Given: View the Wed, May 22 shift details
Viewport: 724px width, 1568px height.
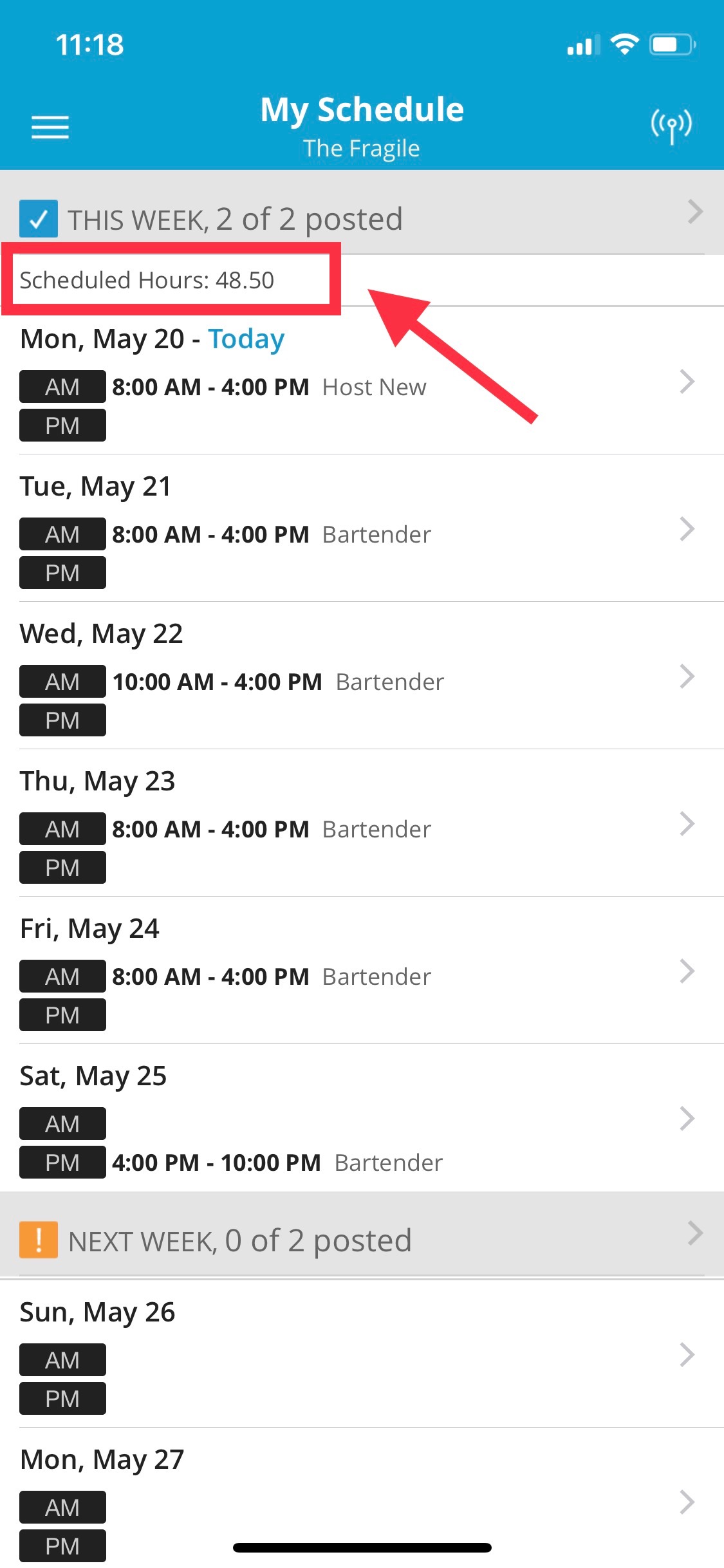Looking at the screenshot, I should pos(362,677).
